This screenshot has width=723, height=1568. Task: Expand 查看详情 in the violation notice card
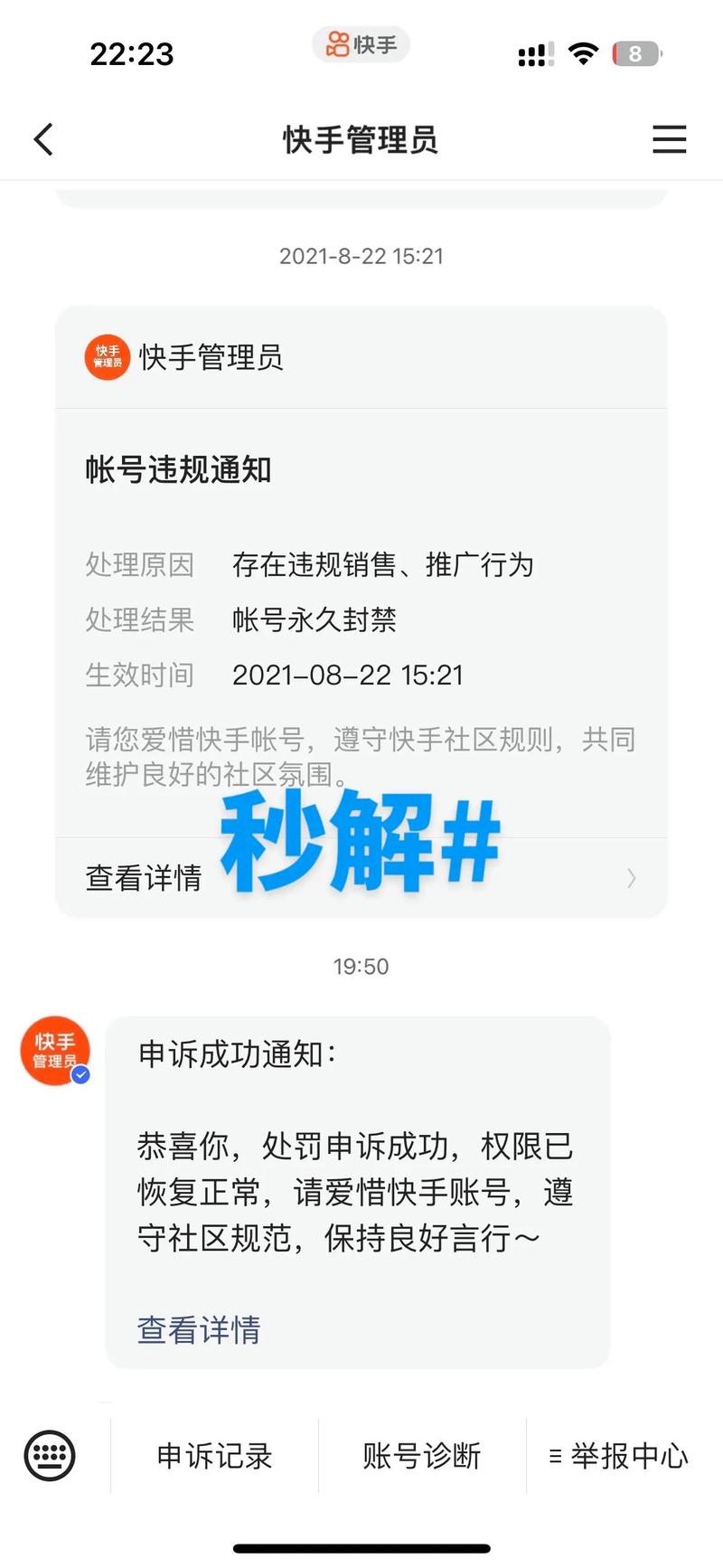click(143, 877)
